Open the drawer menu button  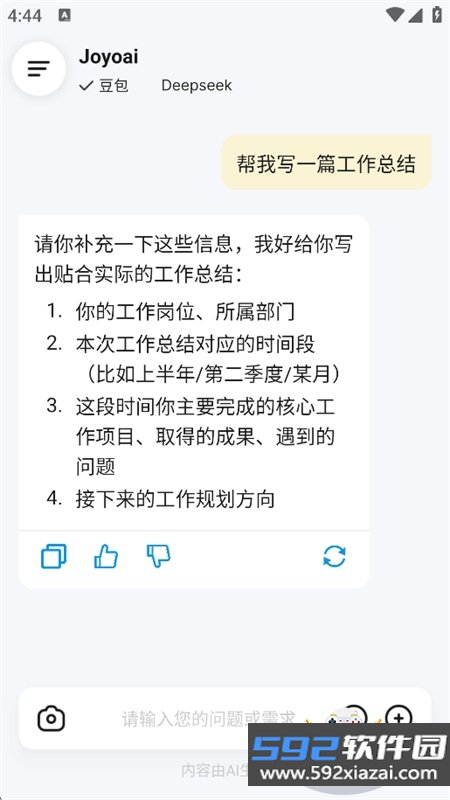39,68
